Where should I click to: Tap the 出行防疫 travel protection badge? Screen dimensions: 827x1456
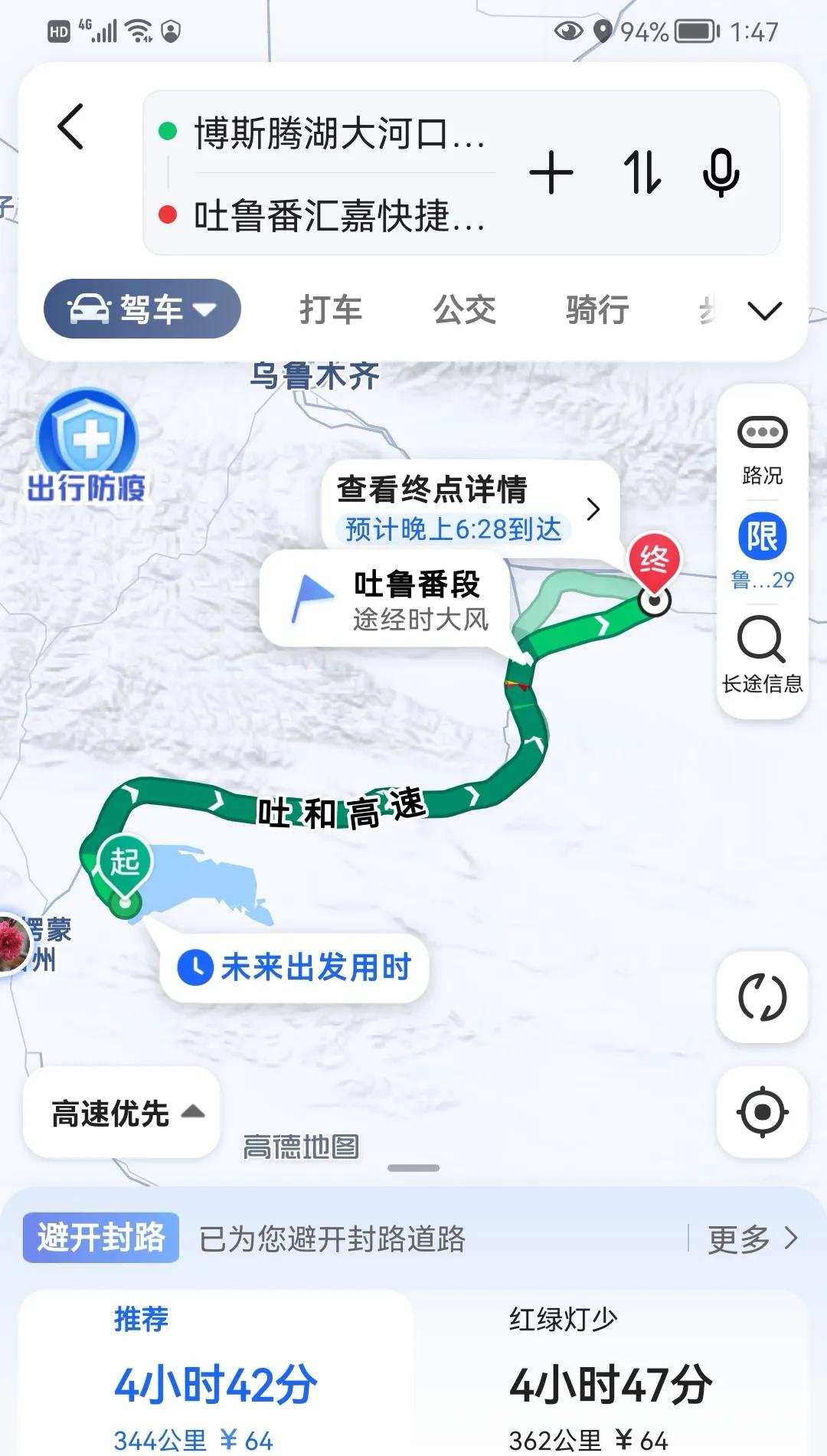[87, 444]
